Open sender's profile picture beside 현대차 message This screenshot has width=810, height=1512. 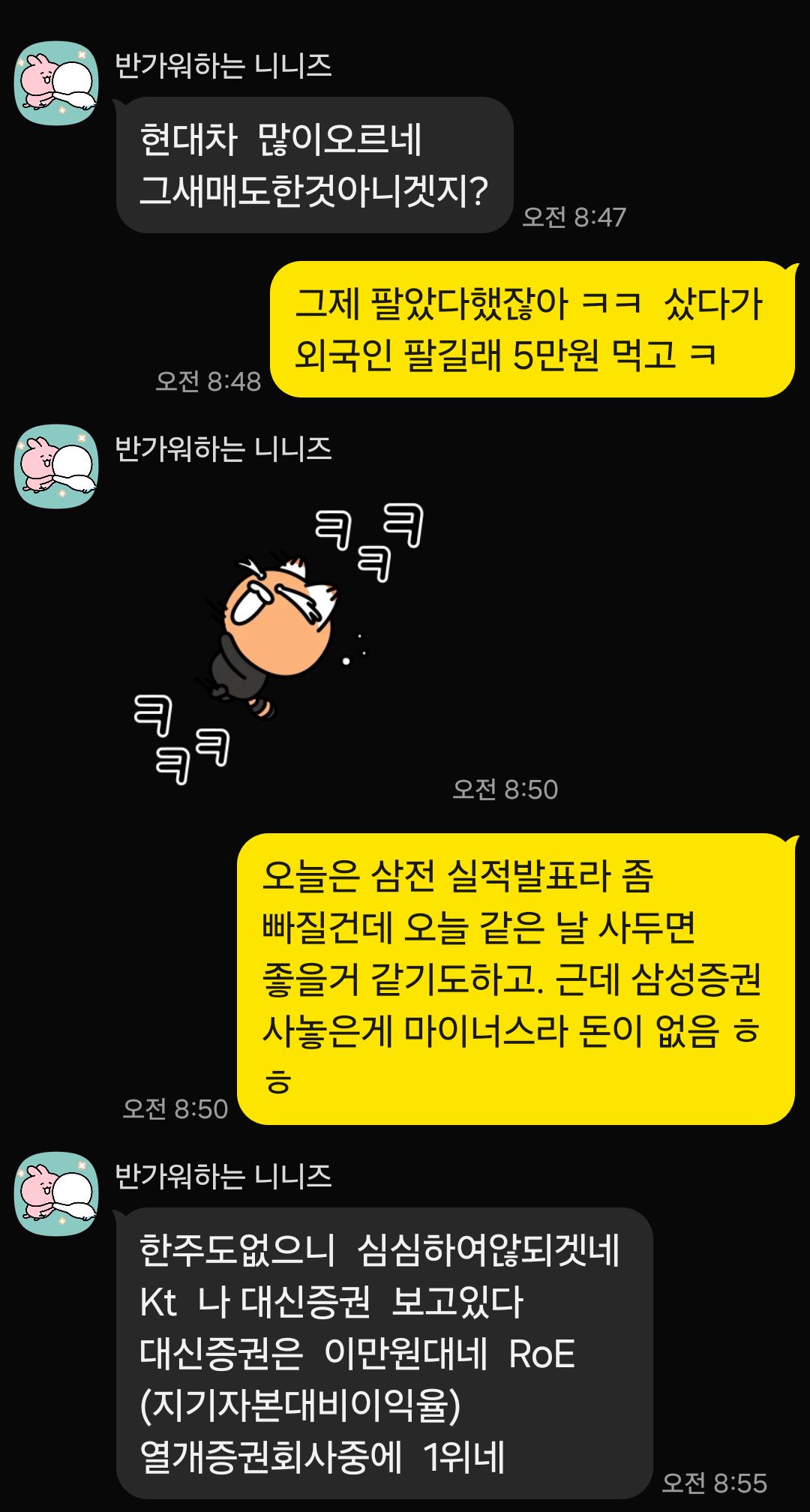57,83
